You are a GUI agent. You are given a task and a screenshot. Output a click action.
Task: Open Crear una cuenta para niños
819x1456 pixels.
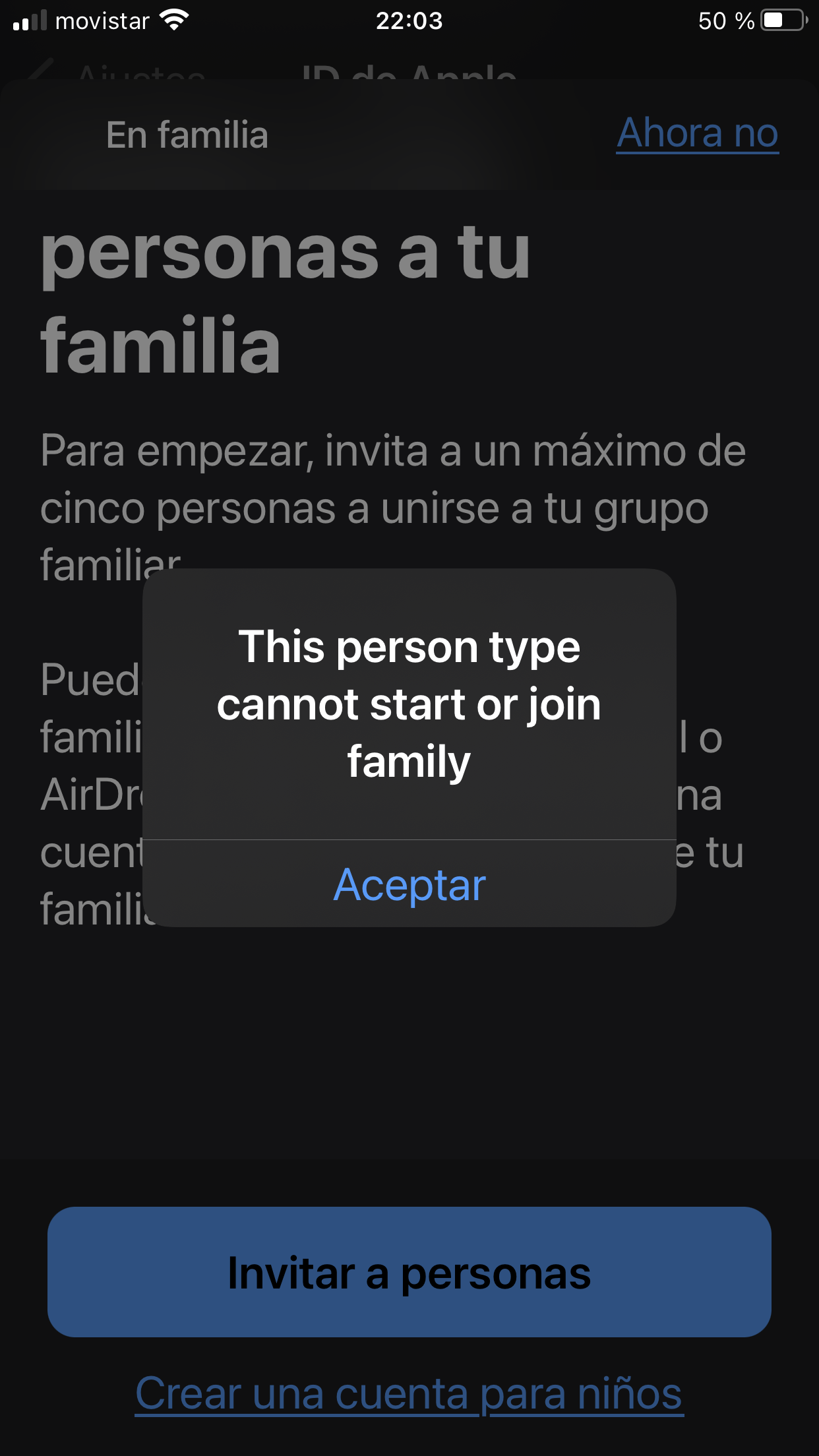point(409,1393)
